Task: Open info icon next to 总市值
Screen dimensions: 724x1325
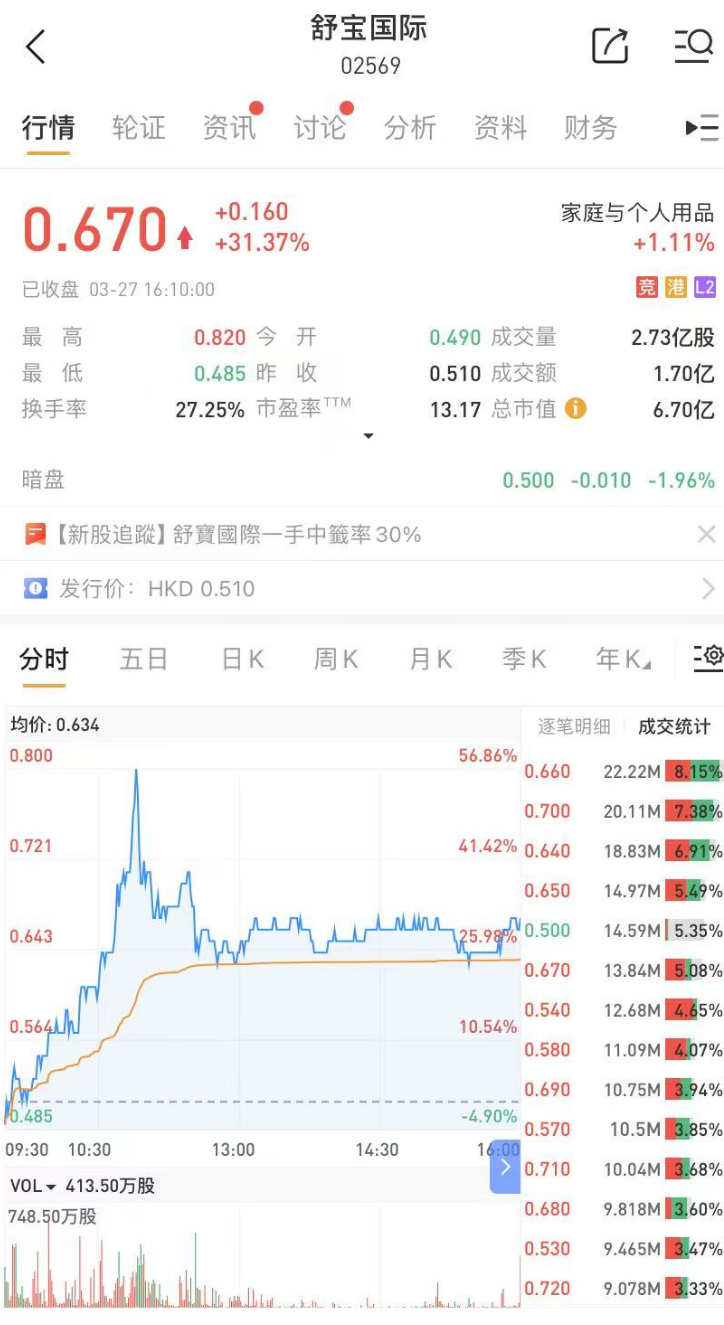Action: click(x=575, y=408)
